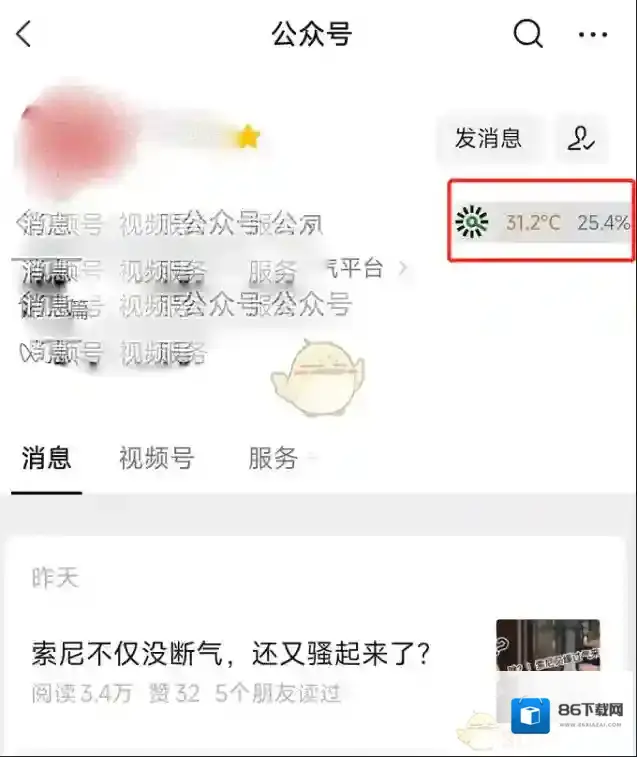637x757 pixels.
Task: Open the article 索尼不仅没断气，还又骚起来了？
Action: click(x=231, y=655)
